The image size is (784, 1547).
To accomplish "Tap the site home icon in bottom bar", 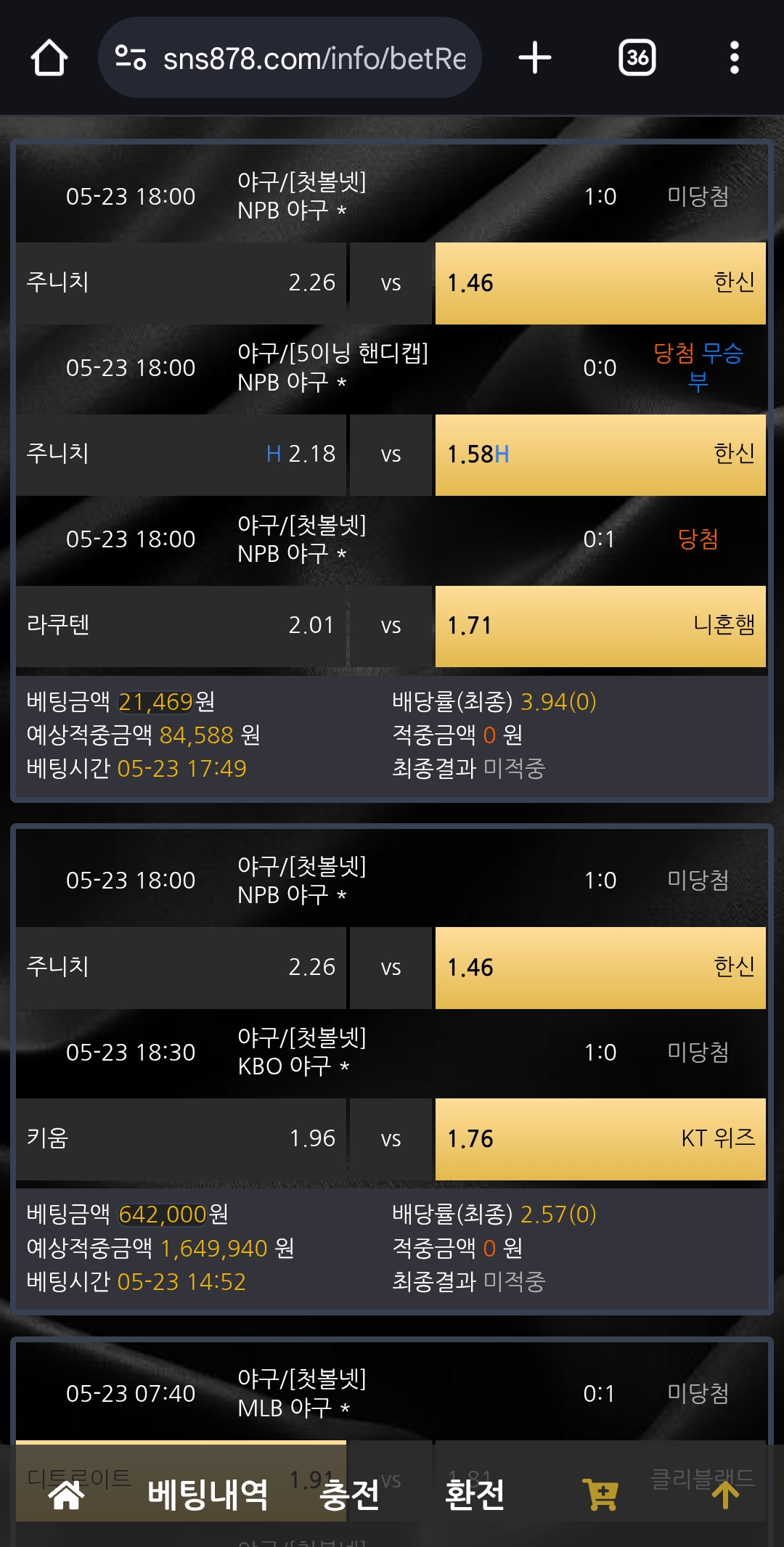I will coord(66,1494).
